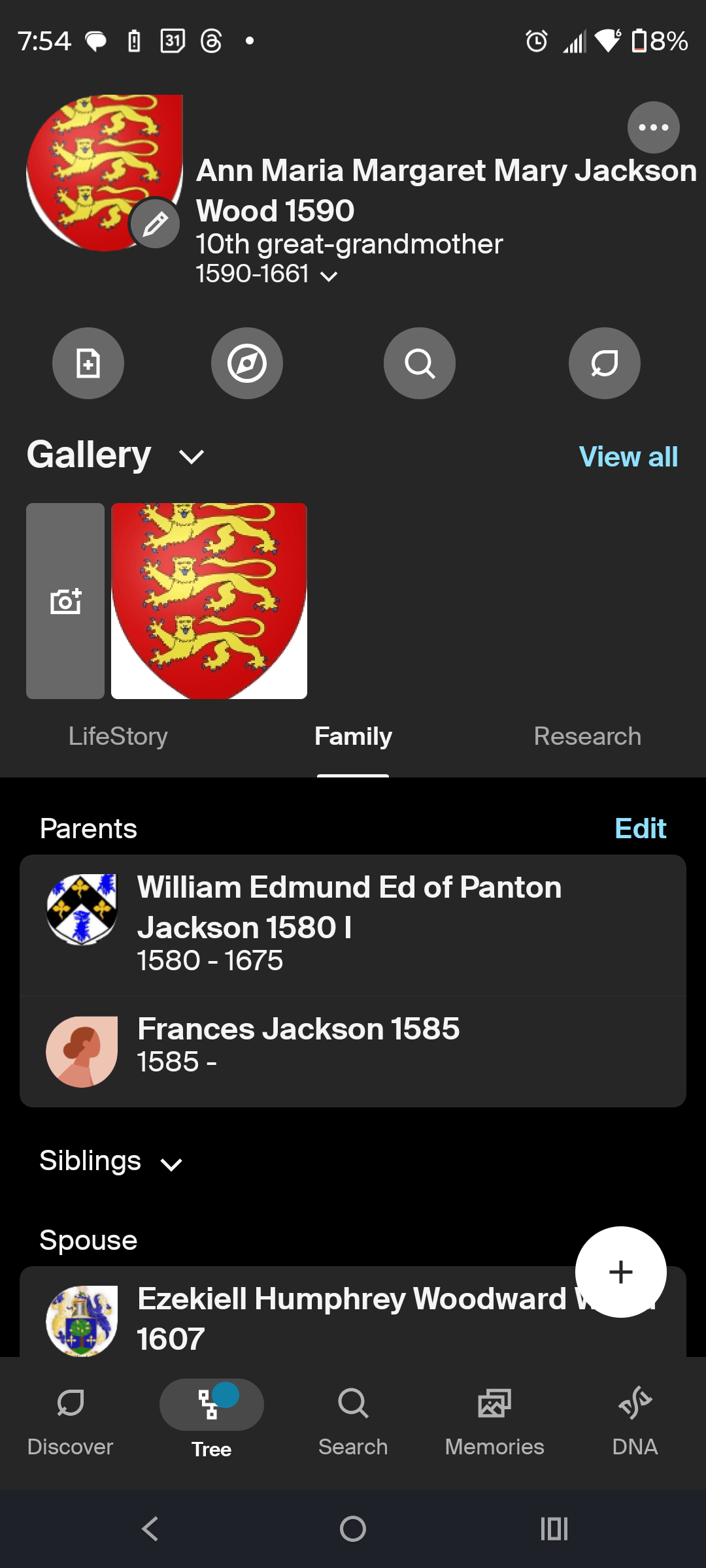Viewport: 706px width, 1568px height.
Task: Switch to the LifeStory tab
Action: coord(118,736)
